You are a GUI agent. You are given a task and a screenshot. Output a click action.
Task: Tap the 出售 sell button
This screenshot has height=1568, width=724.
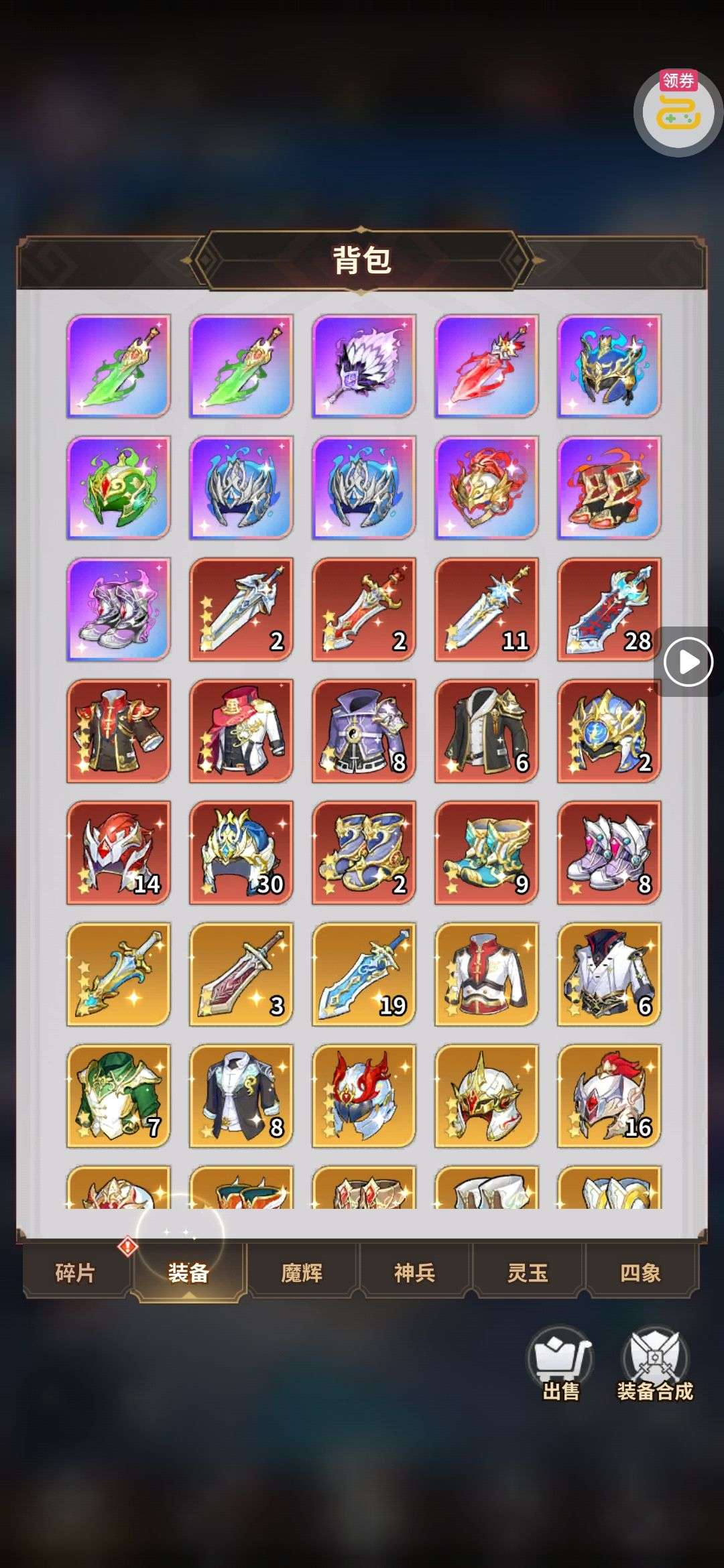coord(560,1365)
